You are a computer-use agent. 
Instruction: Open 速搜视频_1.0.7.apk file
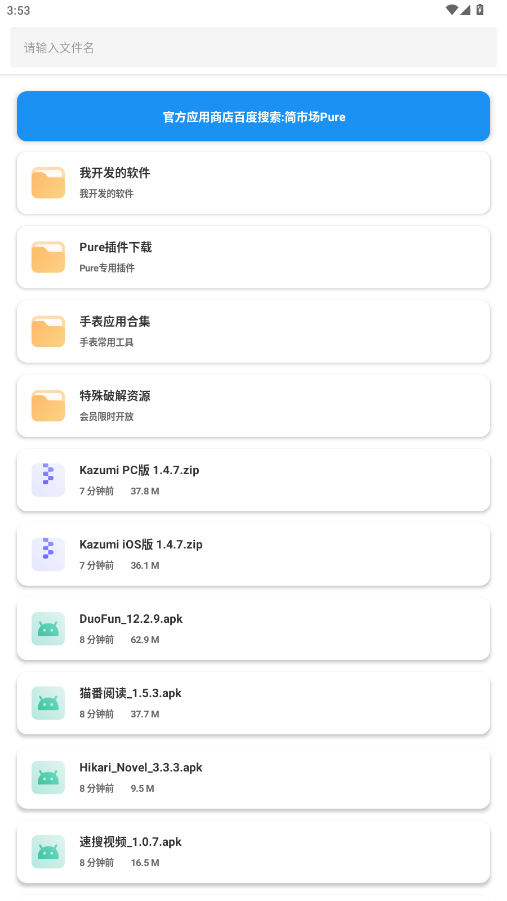coord(253,852)
